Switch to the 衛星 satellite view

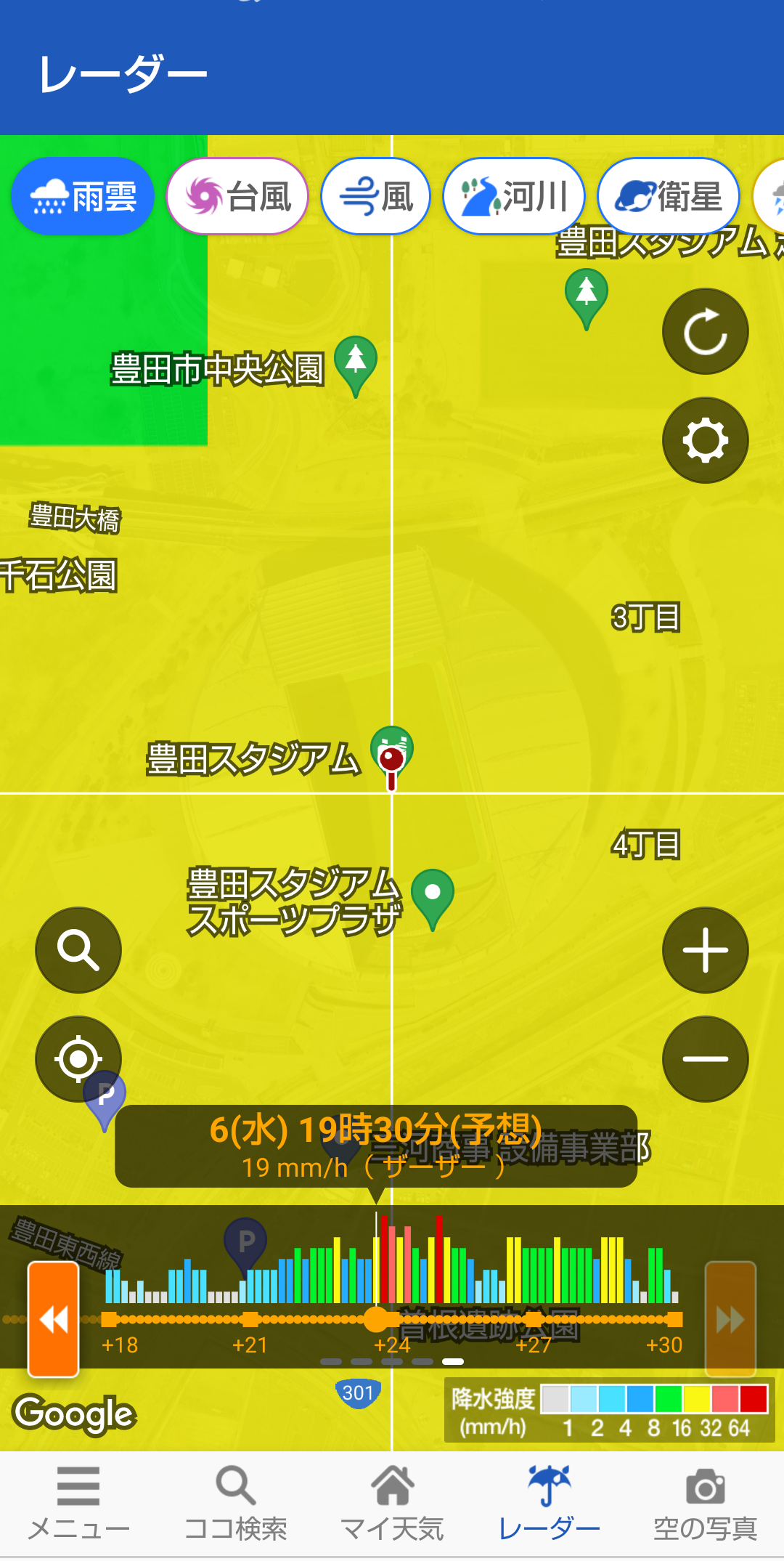click(668, 196)
